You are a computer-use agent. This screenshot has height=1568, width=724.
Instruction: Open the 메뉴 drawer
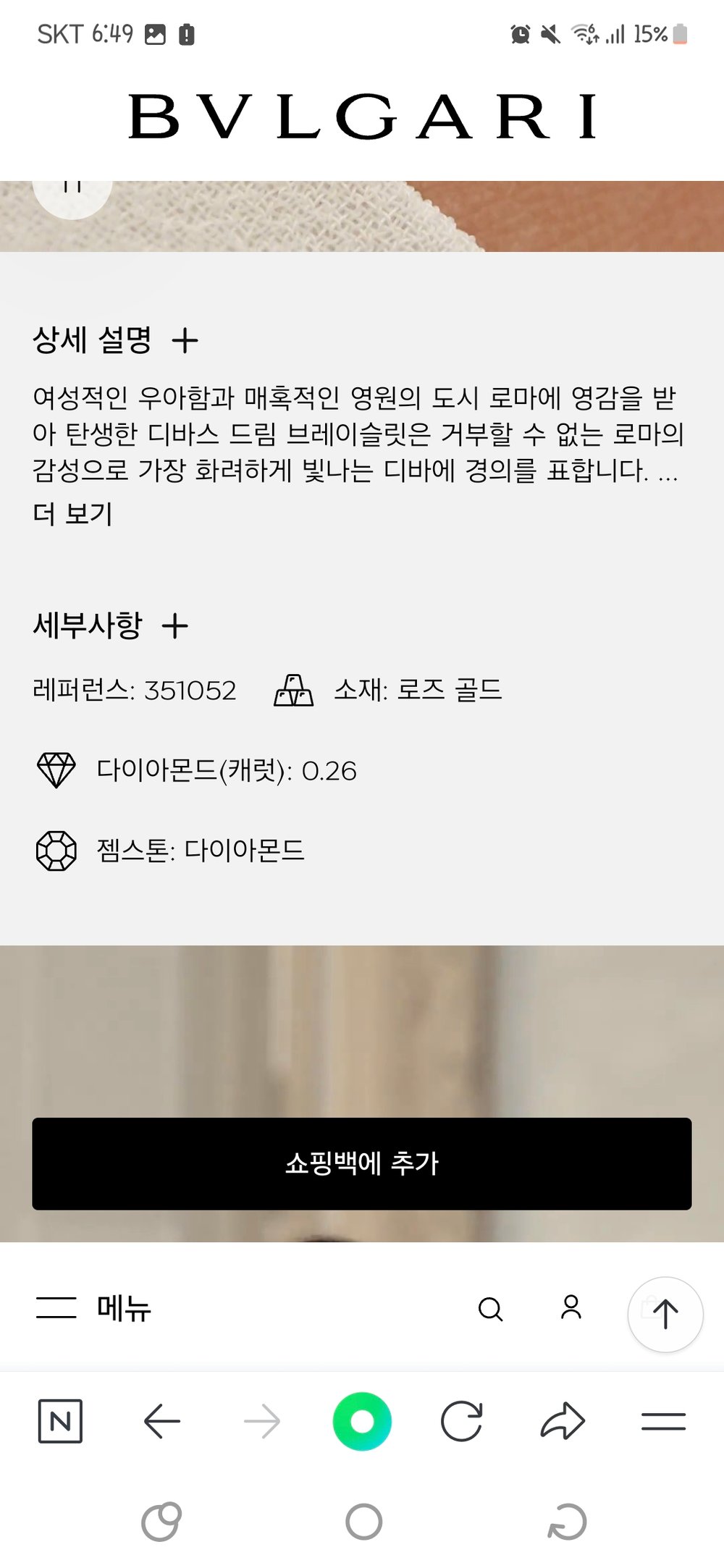point(94,1308)
